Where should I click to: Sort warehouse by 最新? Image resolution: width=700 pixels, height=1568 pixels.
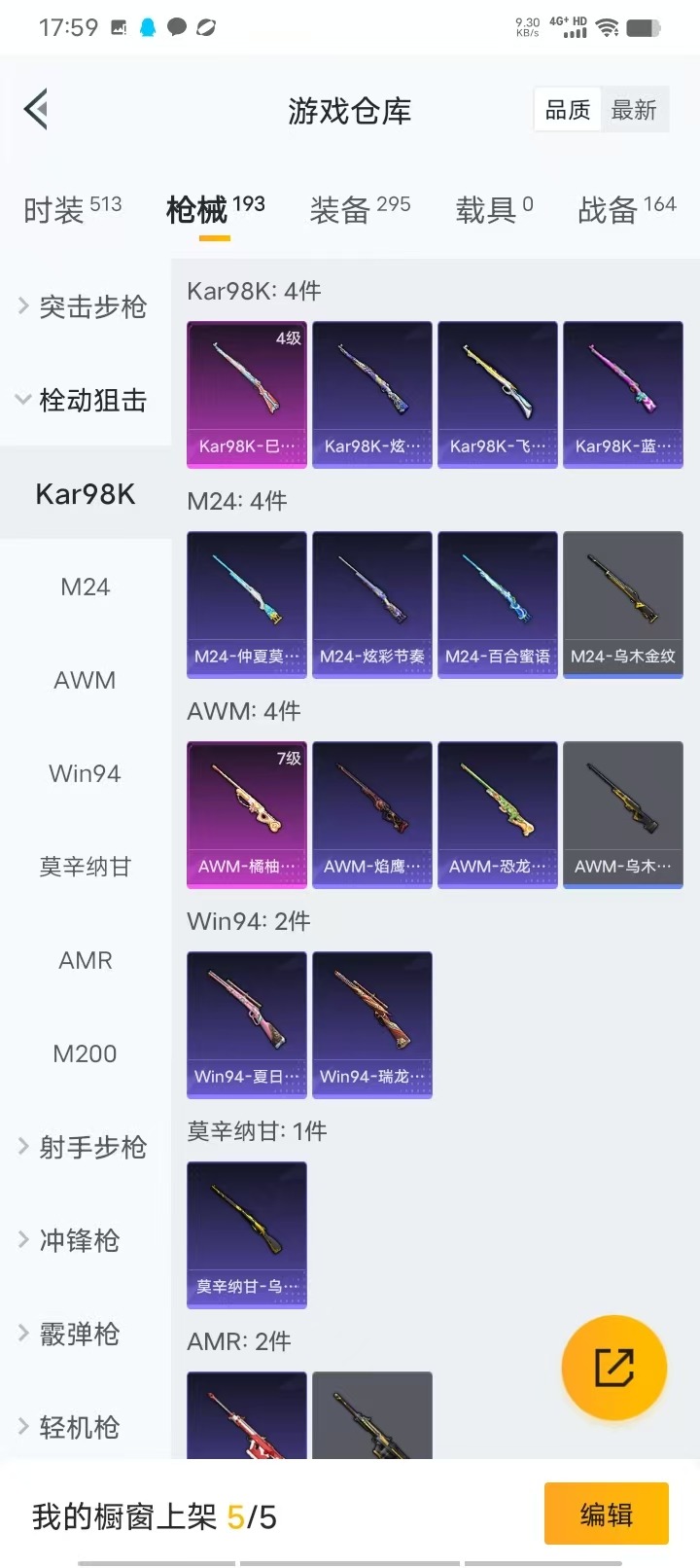coord(634,110)
